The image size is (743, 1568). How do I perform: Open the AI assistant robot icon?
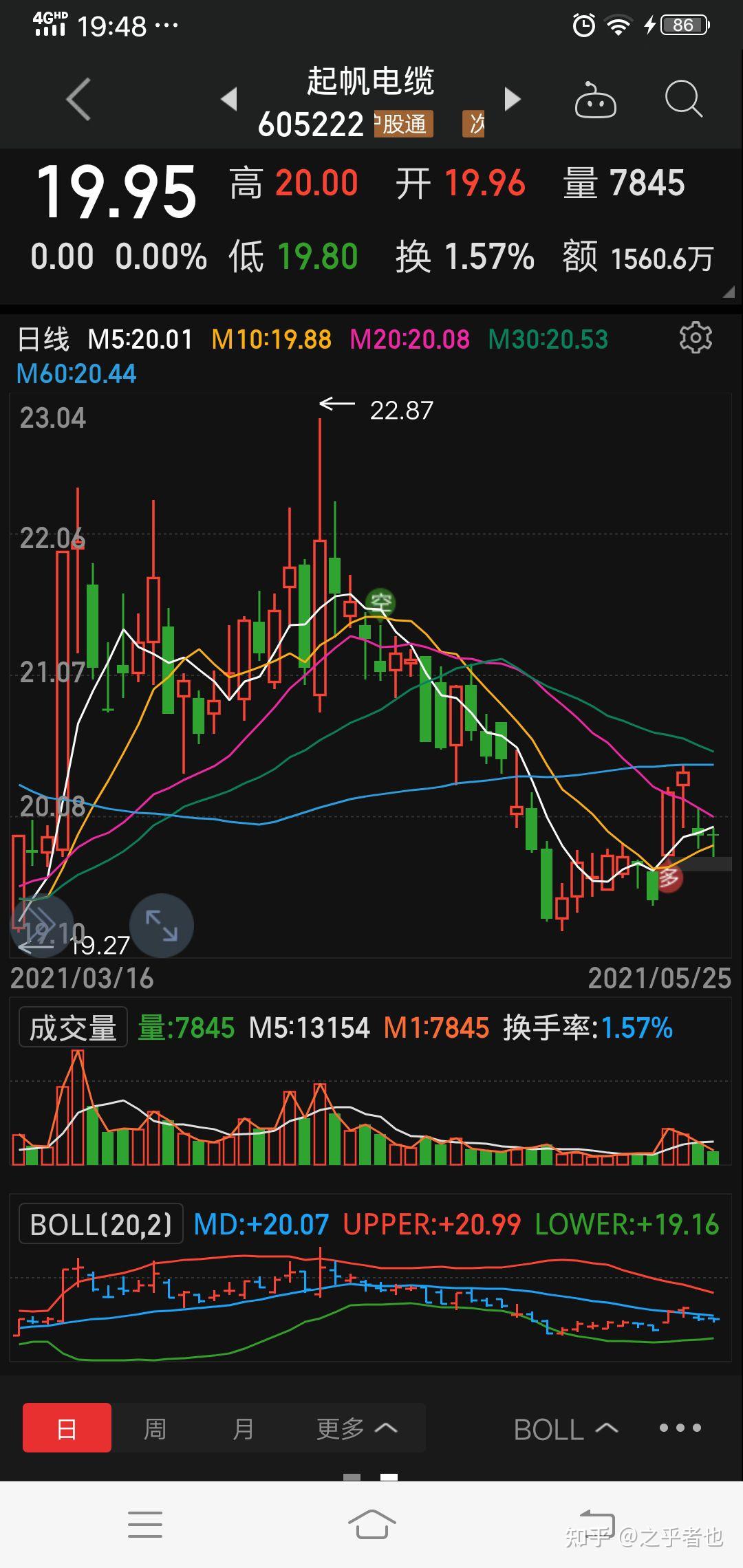[x=596, y=99]
